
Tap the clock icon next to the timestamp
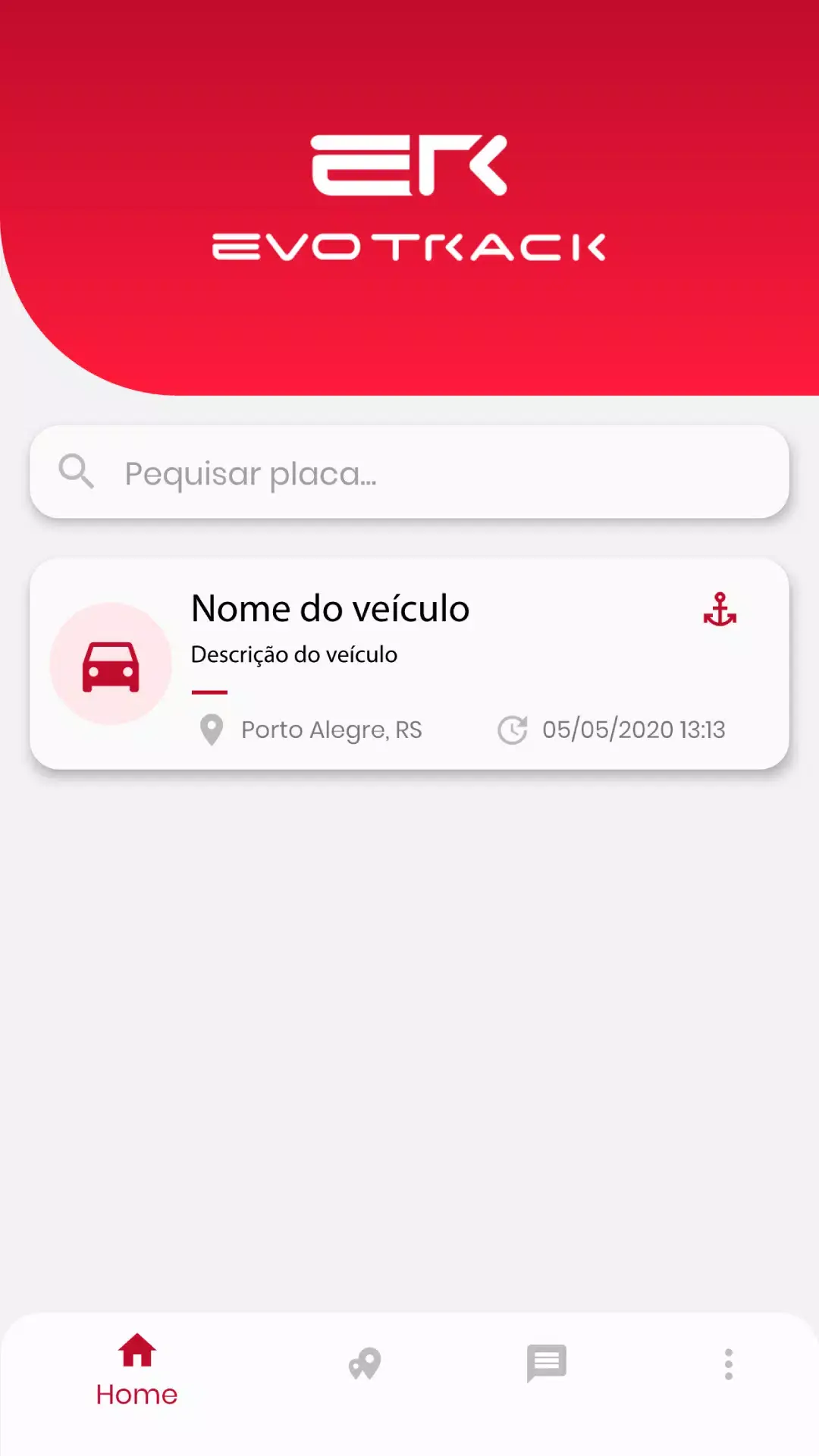[x=513, y=730]
